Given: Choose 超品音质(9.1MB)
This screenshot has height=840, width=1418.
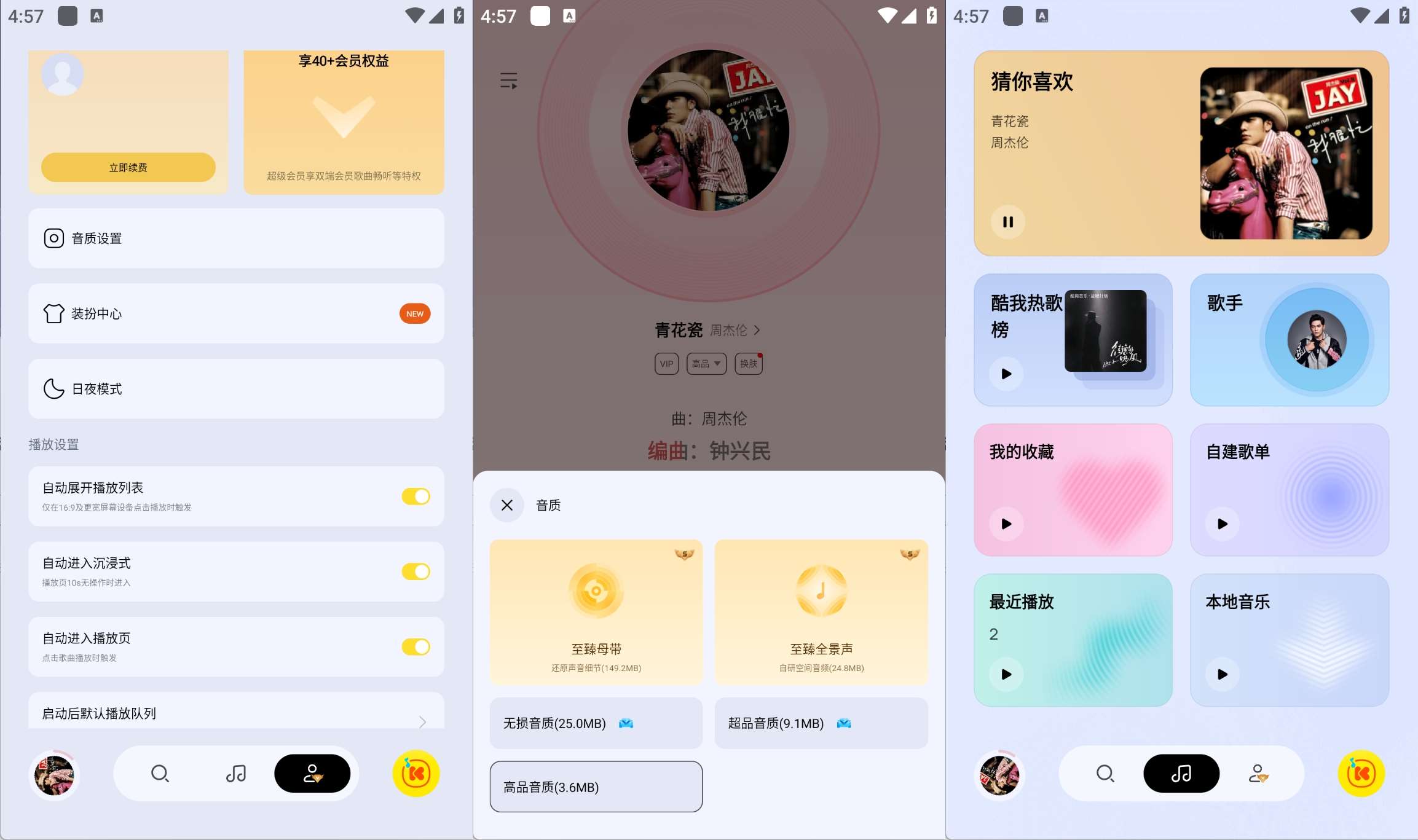Looking at the screenshot, I should tap(821, 723).
